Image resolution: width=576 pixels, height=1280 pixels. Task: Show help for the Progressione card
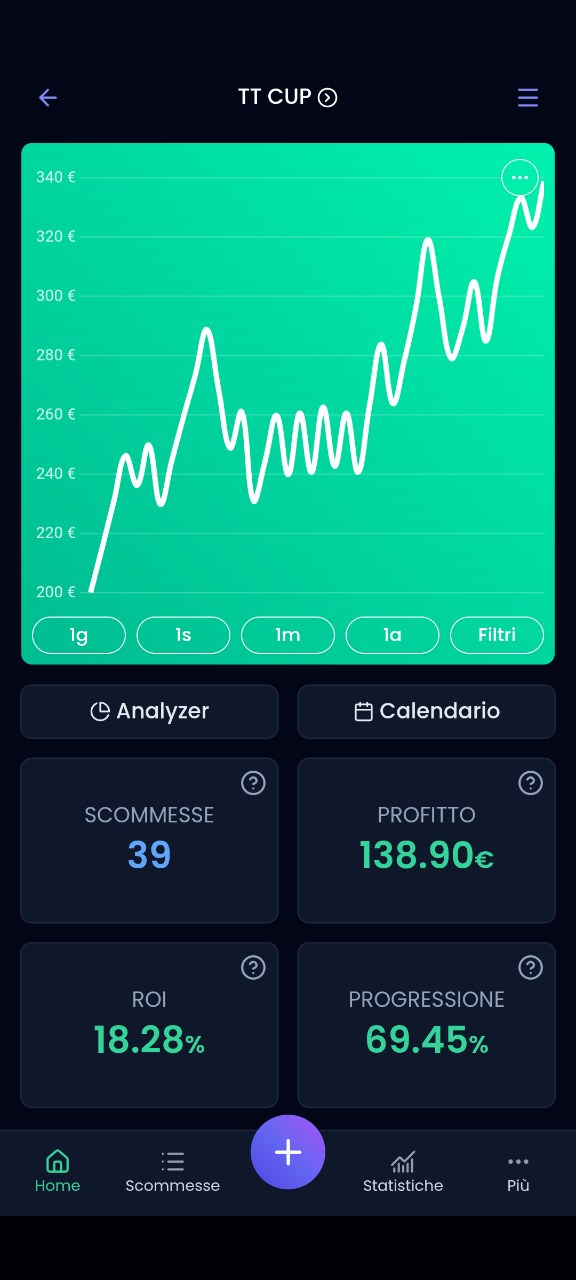(x=531, y=967)
